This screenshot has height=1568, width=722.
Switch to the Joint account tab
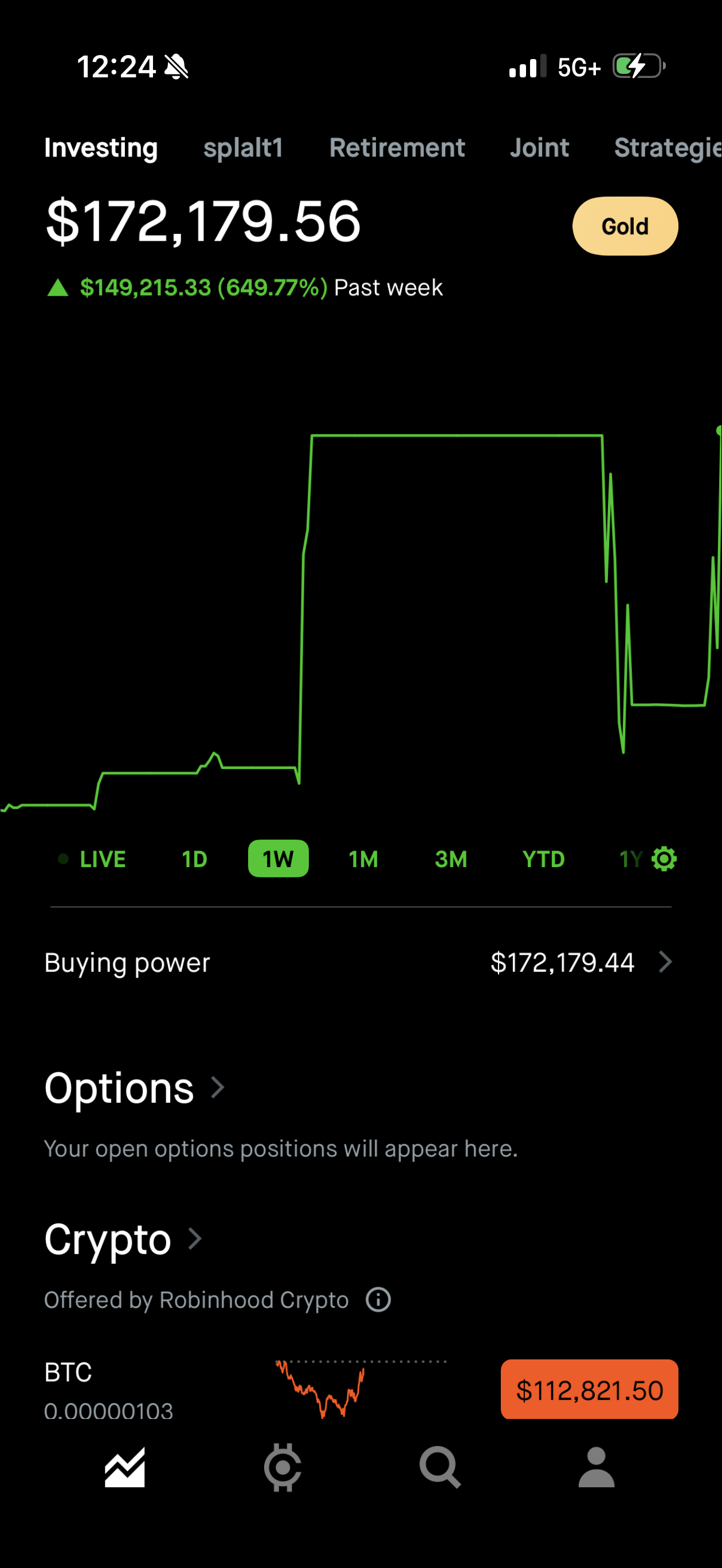(539, 148)
